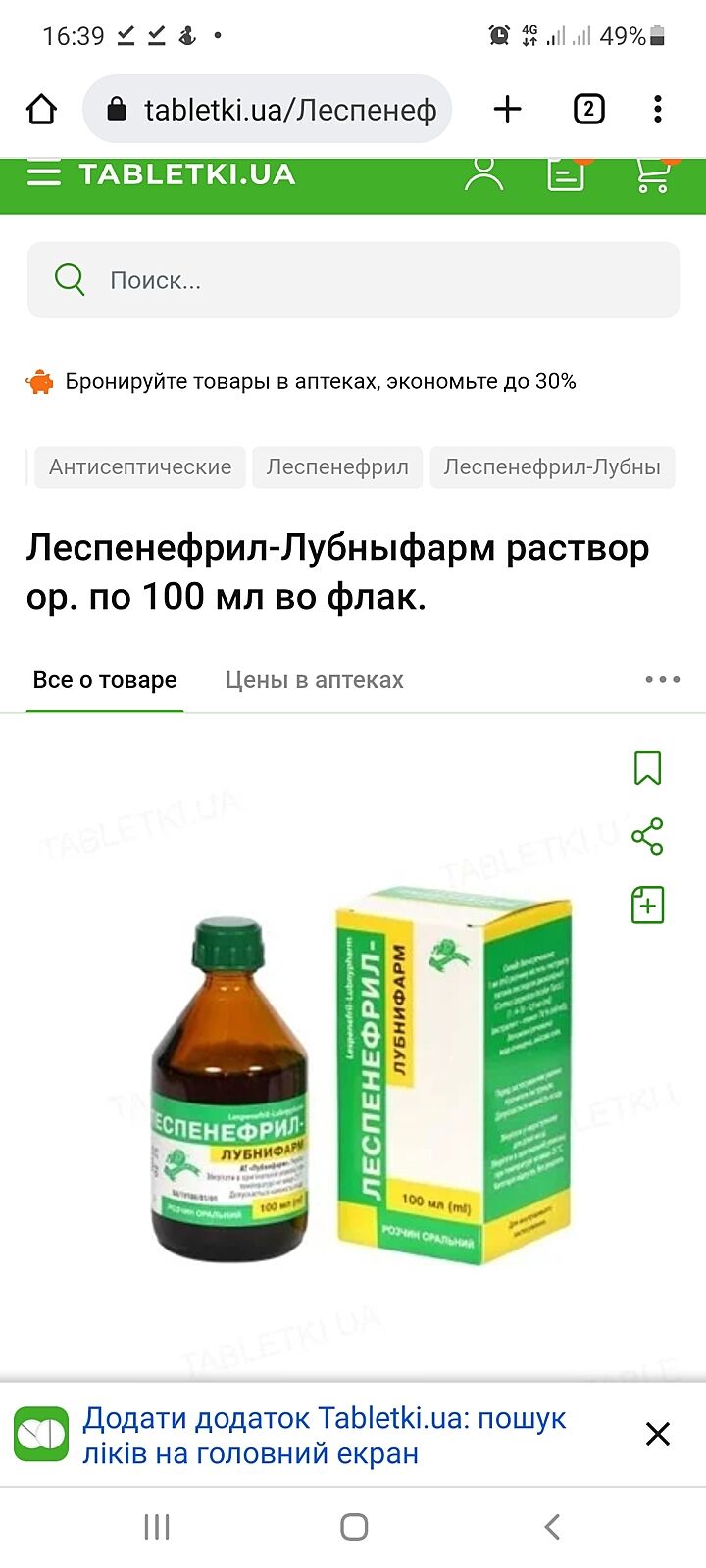Select the Леспенефрил breadcrumb chip
Image resolution: width=706 pixels, height=1568 pixels.
coord(337,467)
